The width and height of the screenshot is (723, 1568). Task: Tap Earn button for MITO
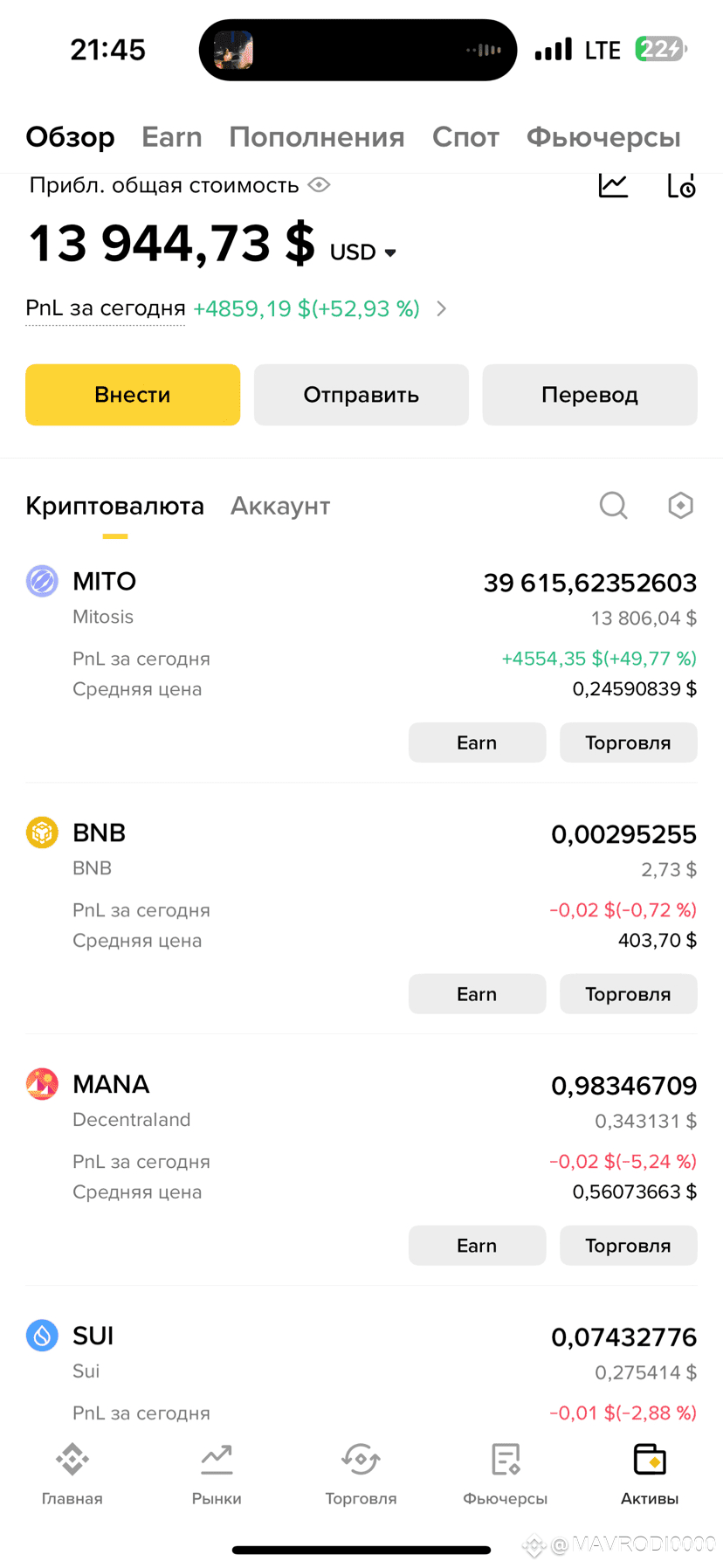[x=477, y=743]
